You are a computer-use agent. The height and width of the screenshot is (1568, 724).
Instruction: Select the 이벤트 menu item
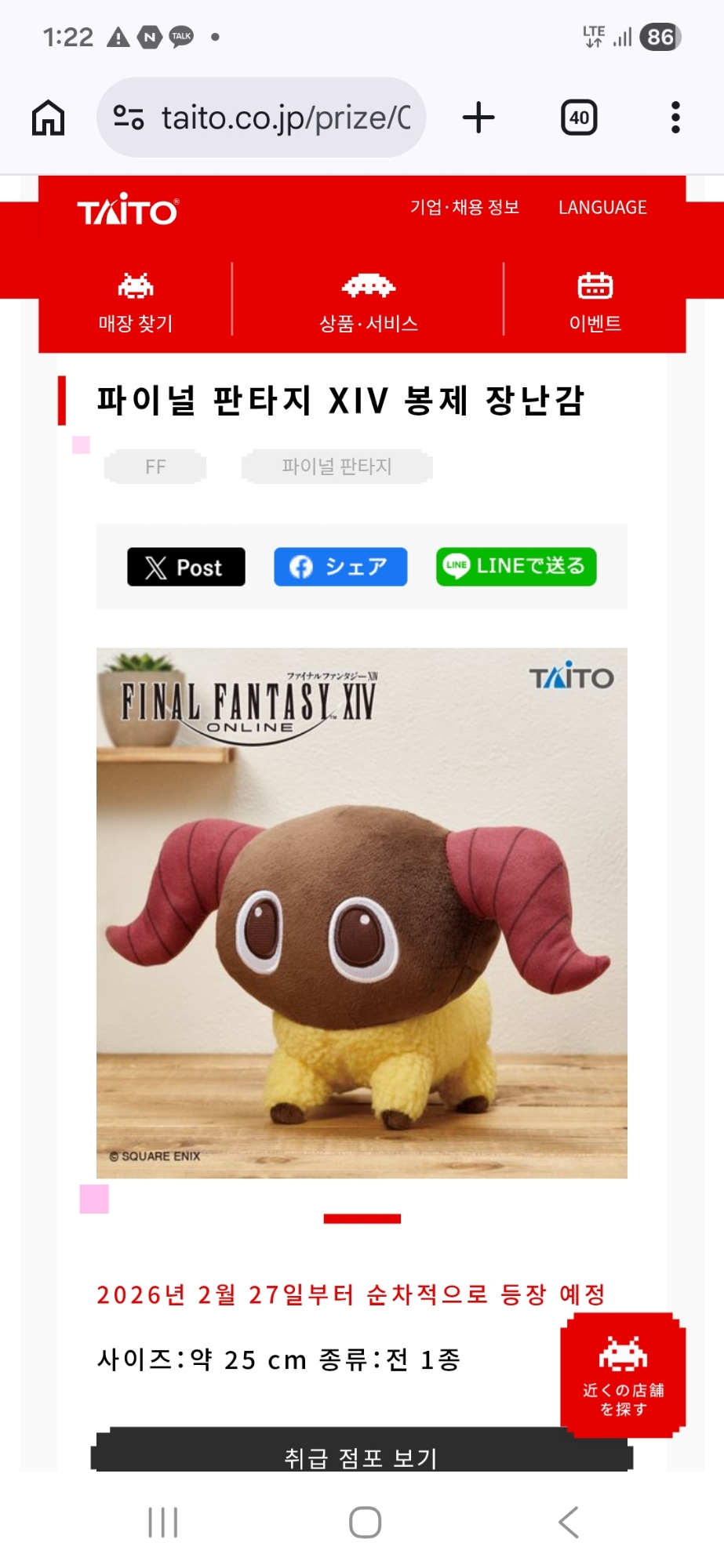click(x=595, y=302)
